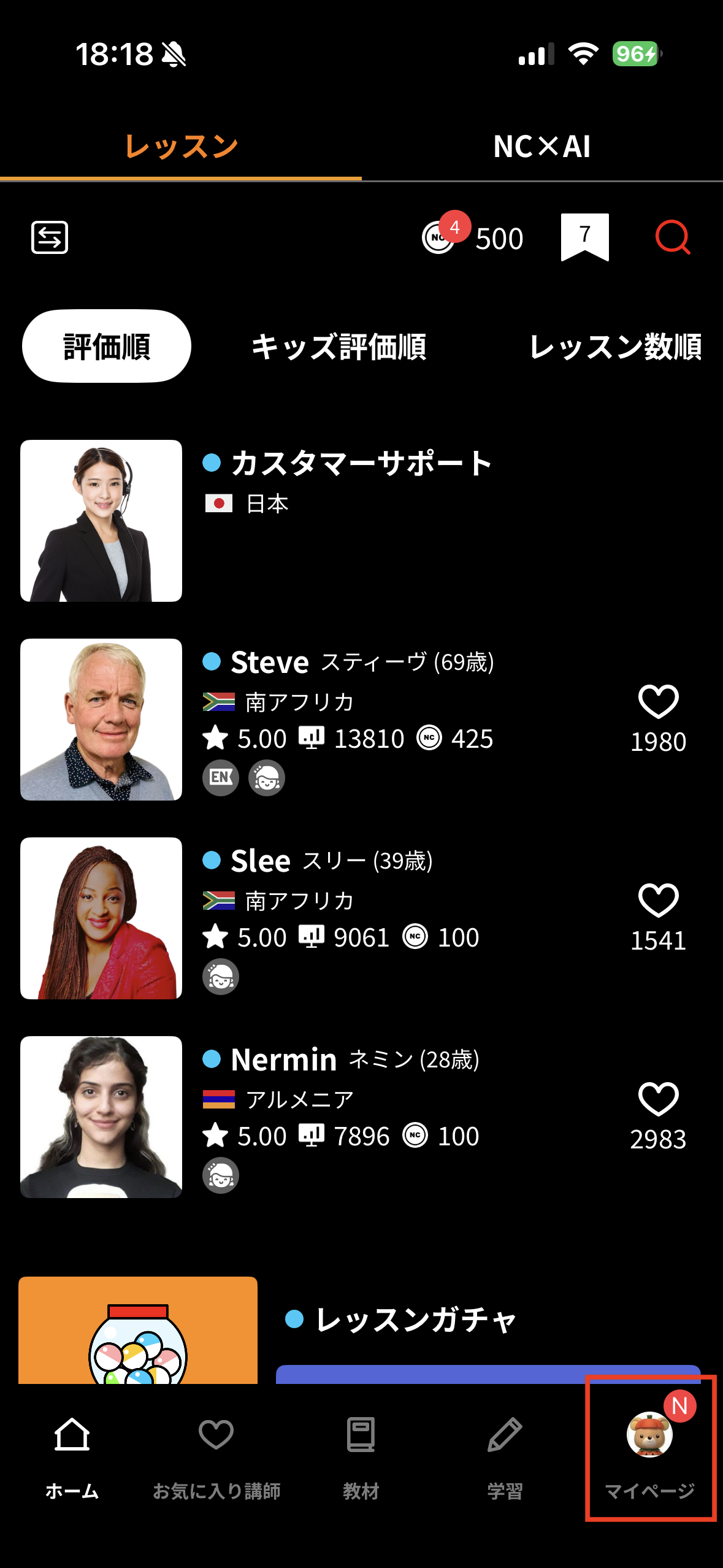Viewport: 723px width, 1568px height.
Task: Sort by レッスン数順
Action: (615, 347)
